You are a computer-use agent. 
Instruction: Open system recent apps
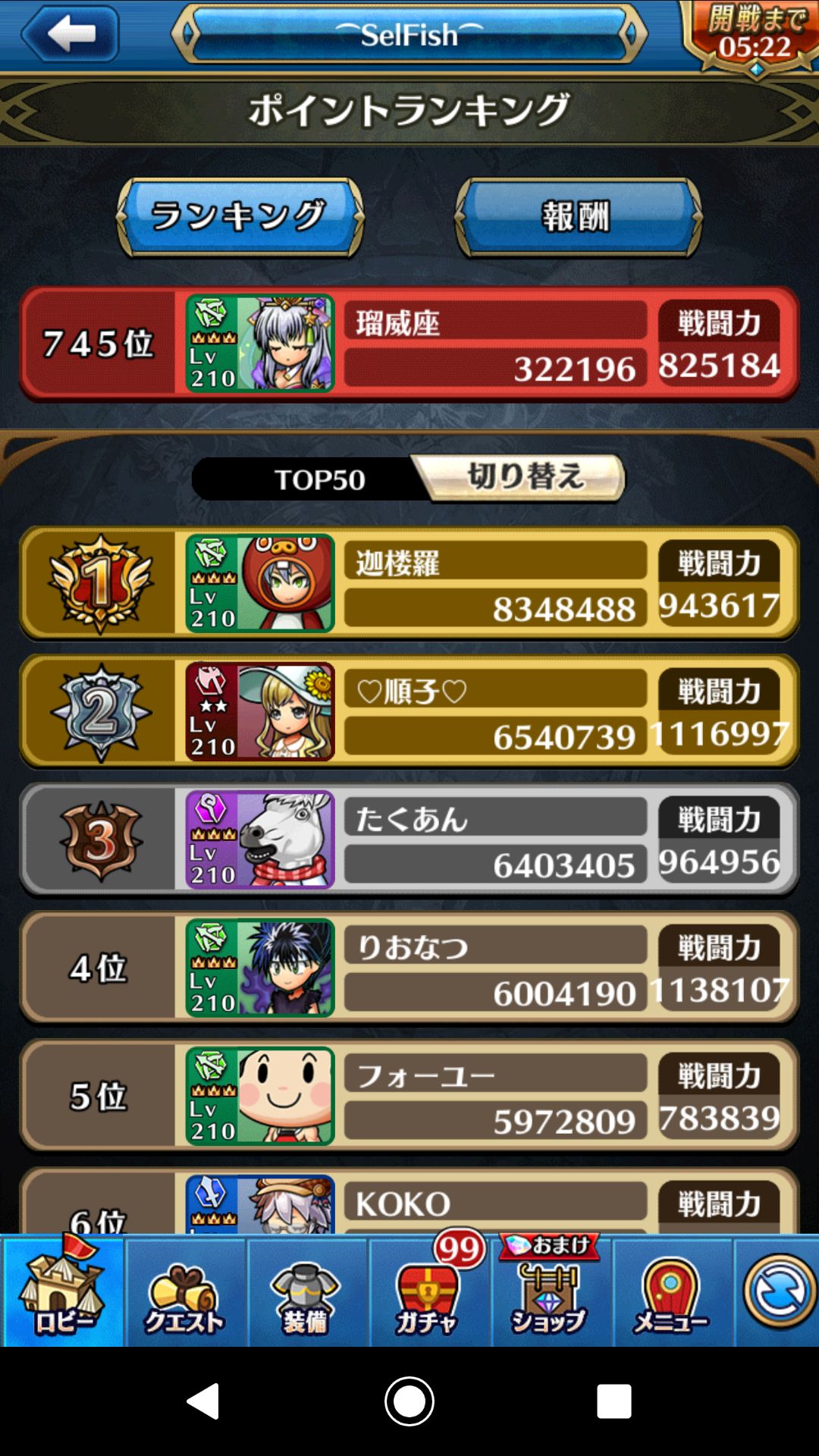pyautogui.click(x=613, y=1401)
